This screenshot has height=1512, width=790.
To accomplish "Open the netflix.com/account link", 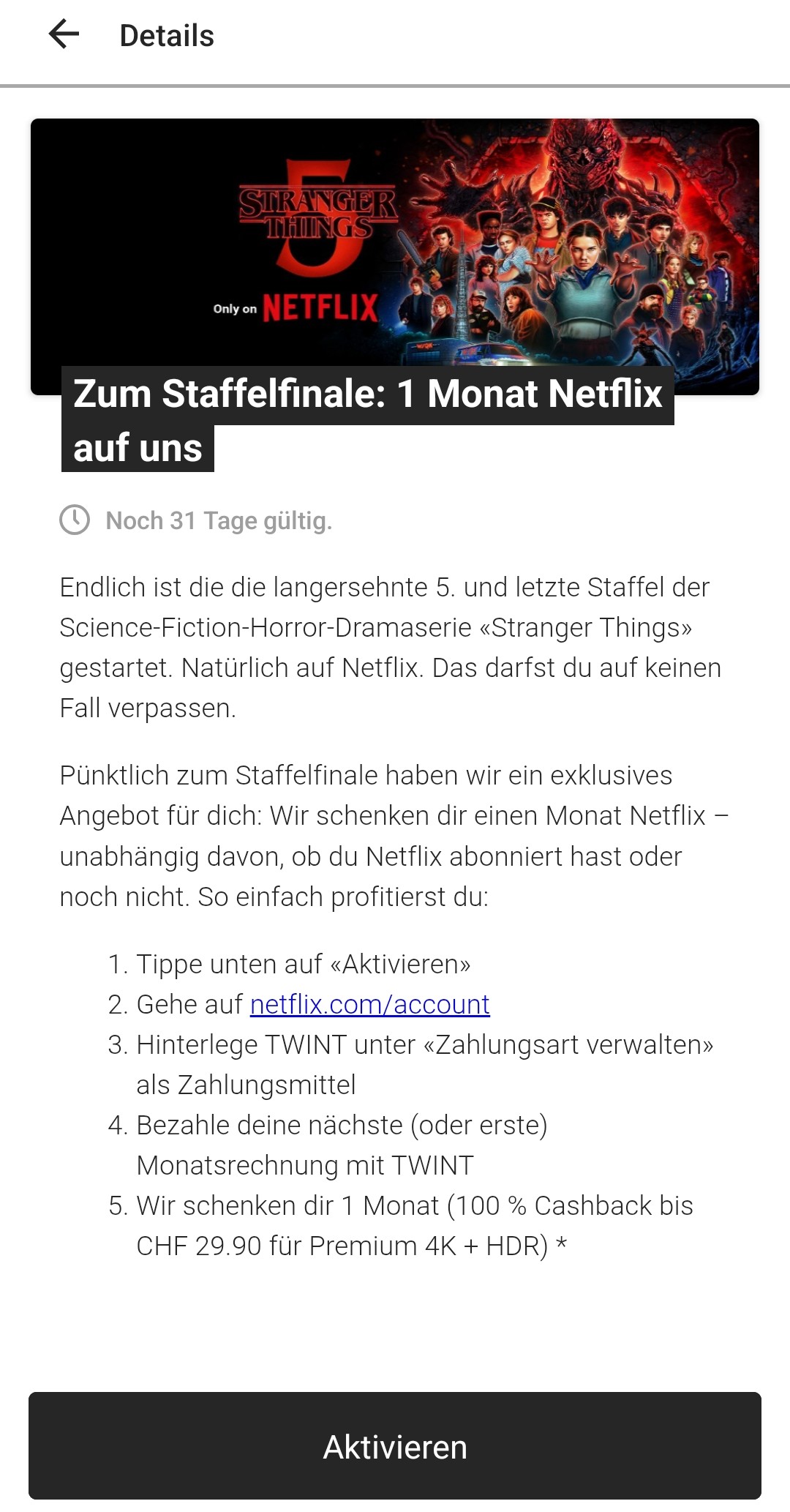I will tap(369, 1005).
